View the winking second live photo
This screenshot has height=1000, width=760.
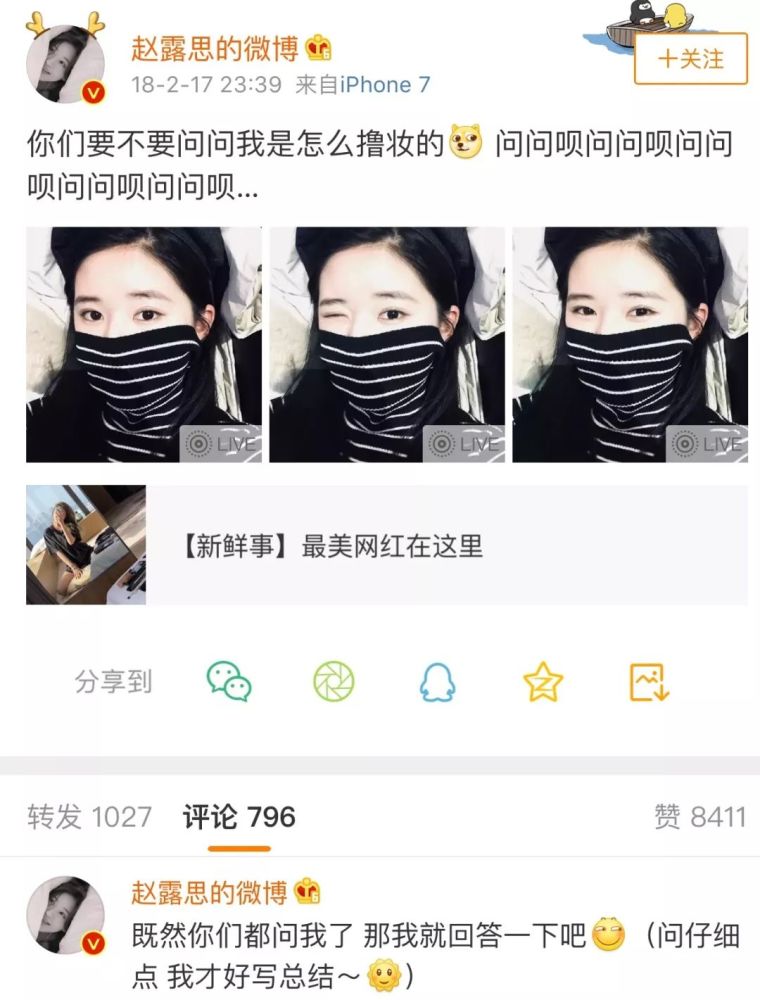[x=387, y=344]
